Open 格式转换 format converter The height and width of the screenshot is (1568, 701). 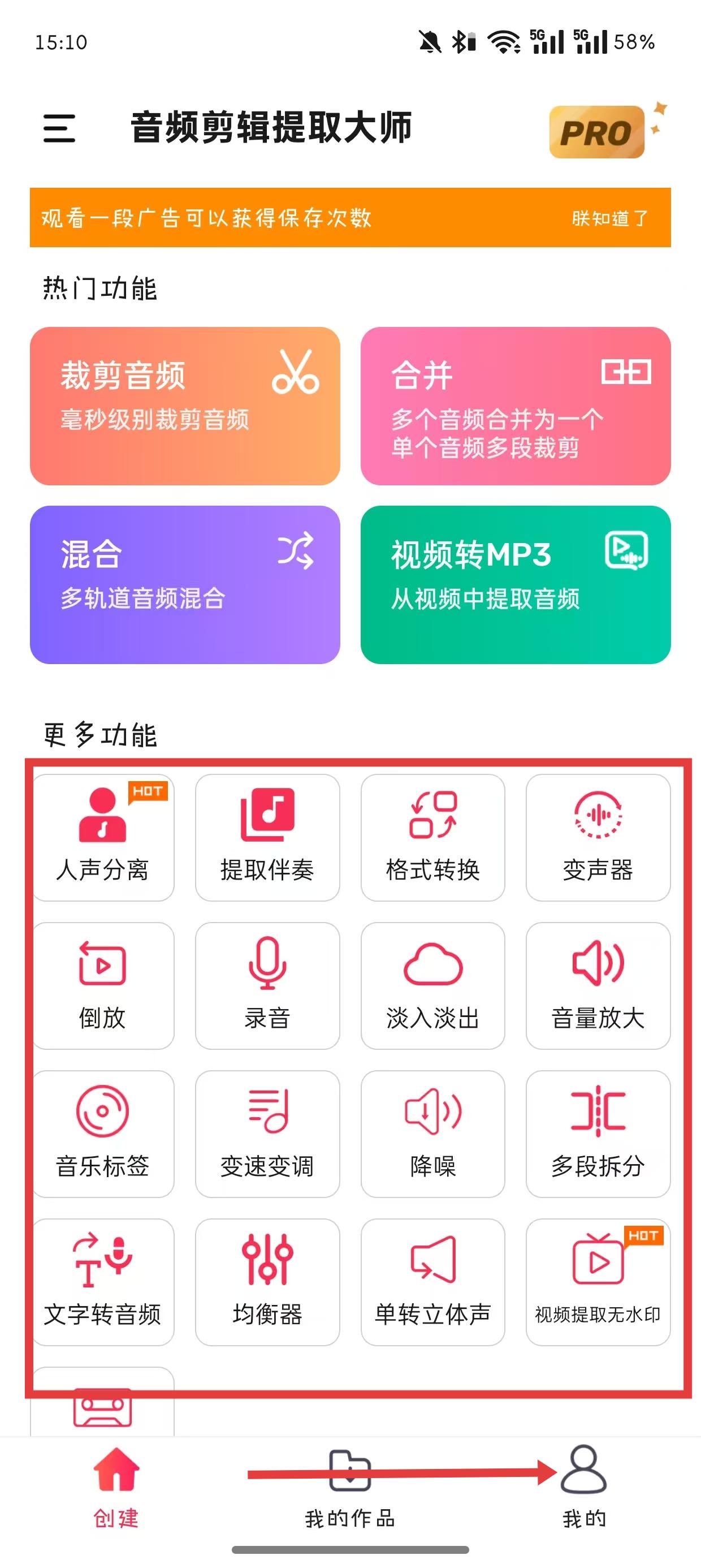(x=432, y=838)
